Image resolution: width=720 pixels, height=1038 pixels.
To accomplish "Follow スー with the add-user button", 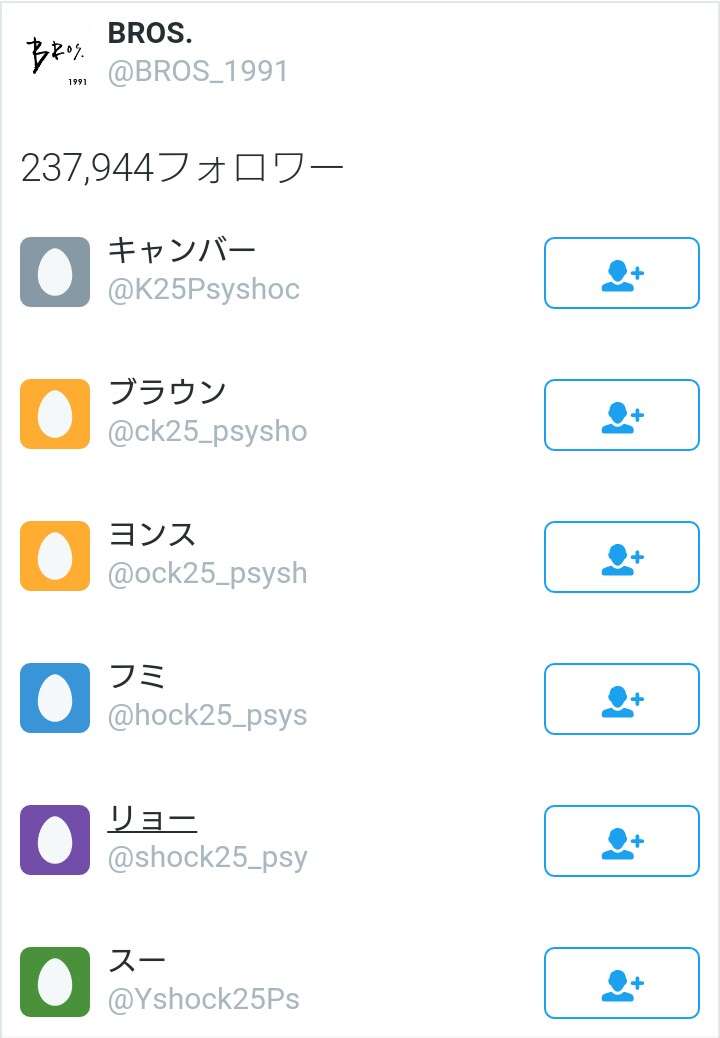I will tap(621, 983).
